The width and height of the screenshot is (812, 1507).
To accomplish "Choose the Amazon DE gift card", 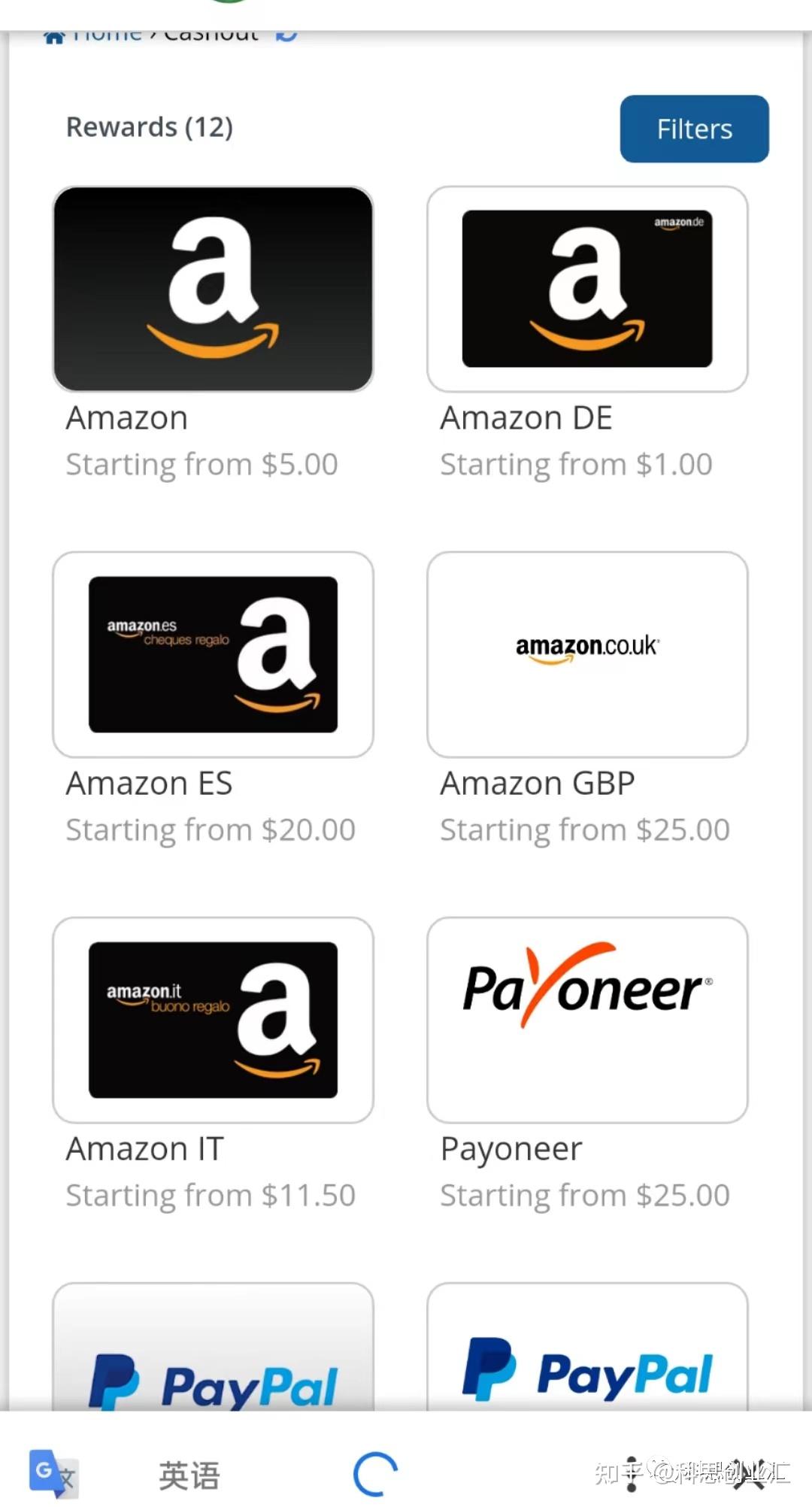I will [587, 290].
